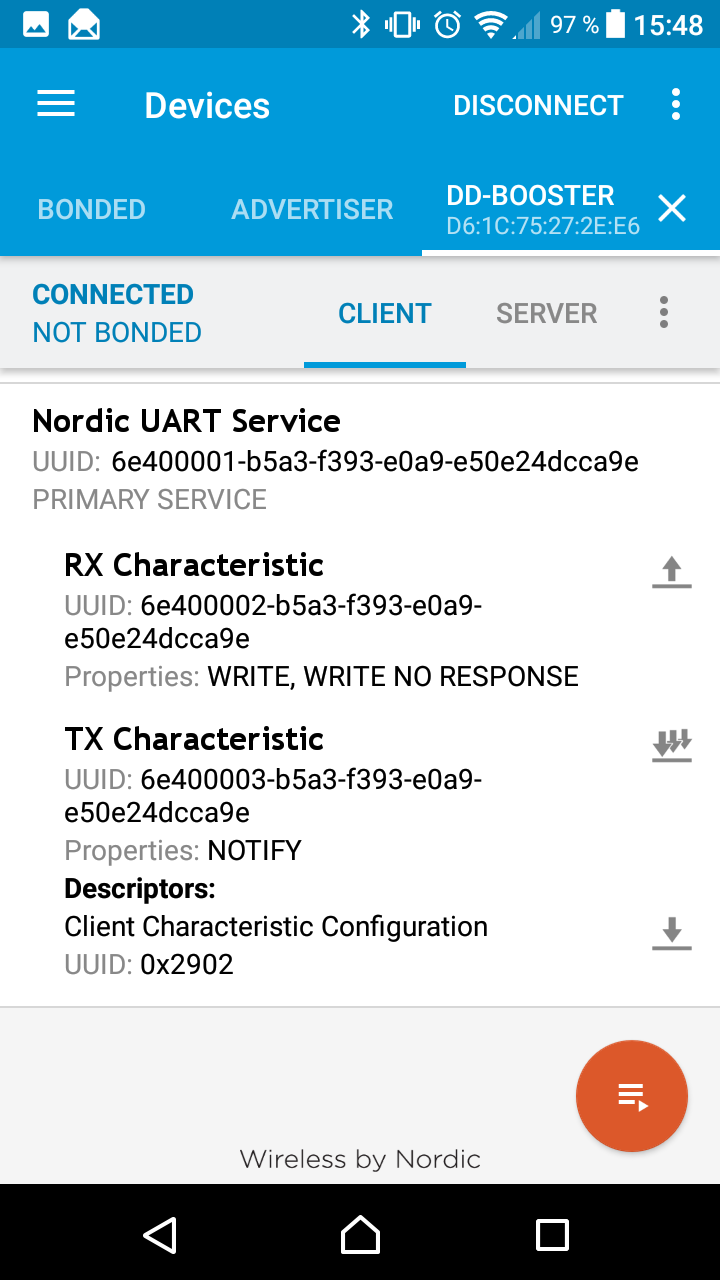Switch to the Server tab
The height and width of the screenshot is (1280, 720).
click(547, 314)
